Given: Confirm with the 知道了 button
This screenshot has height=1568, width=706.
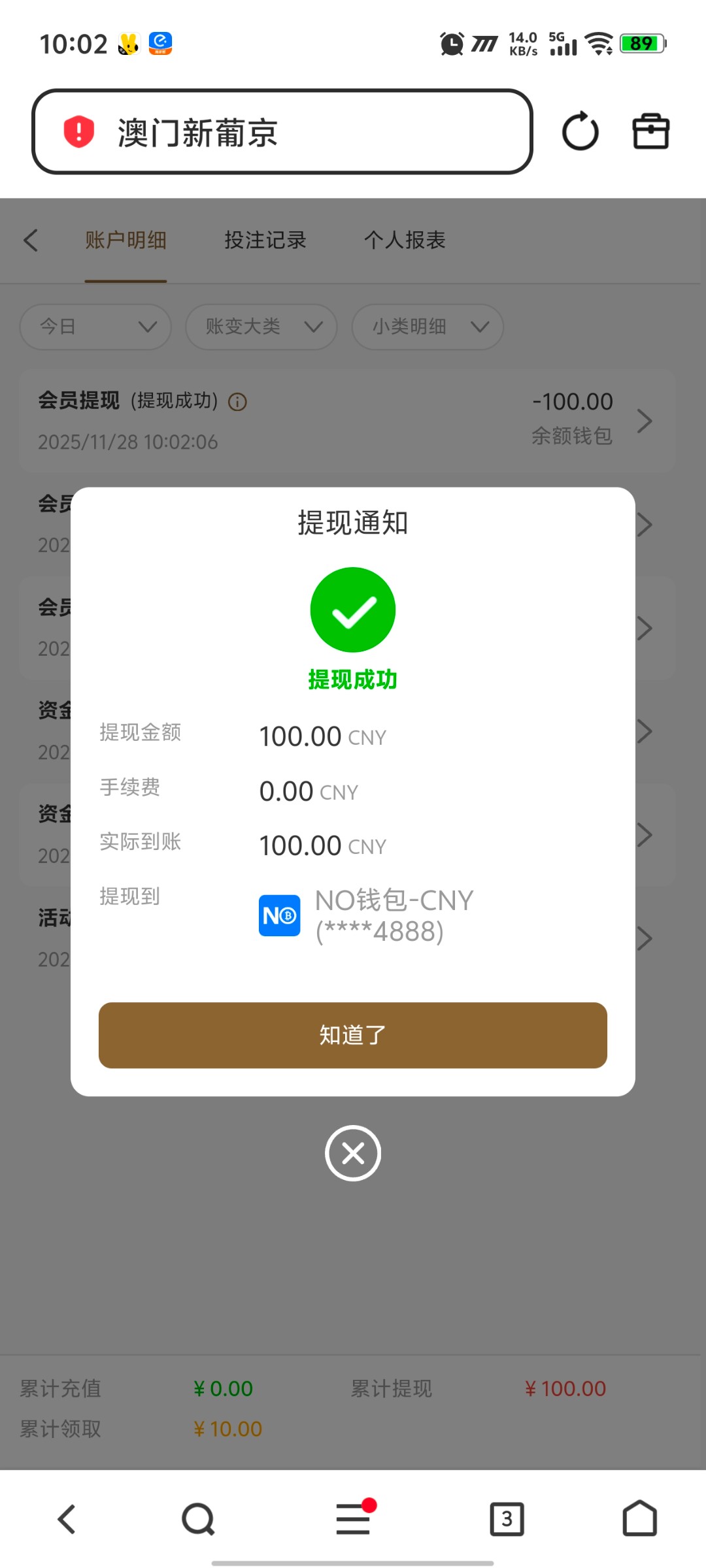Looking at the screenshot, I should [353, 1035].
